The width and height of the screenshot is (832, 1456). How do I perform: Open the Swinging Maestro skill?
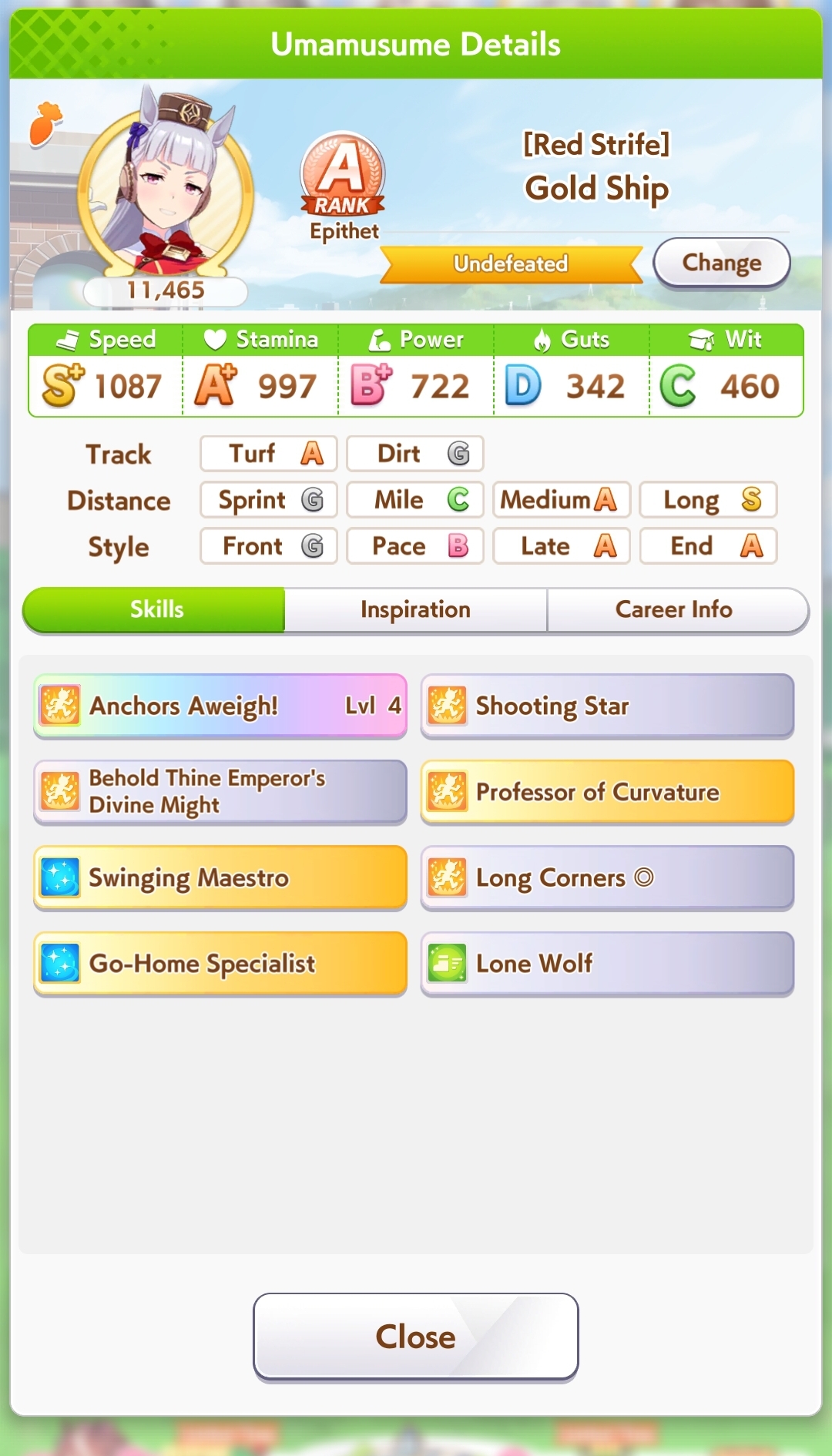click(x=220, y=877)
